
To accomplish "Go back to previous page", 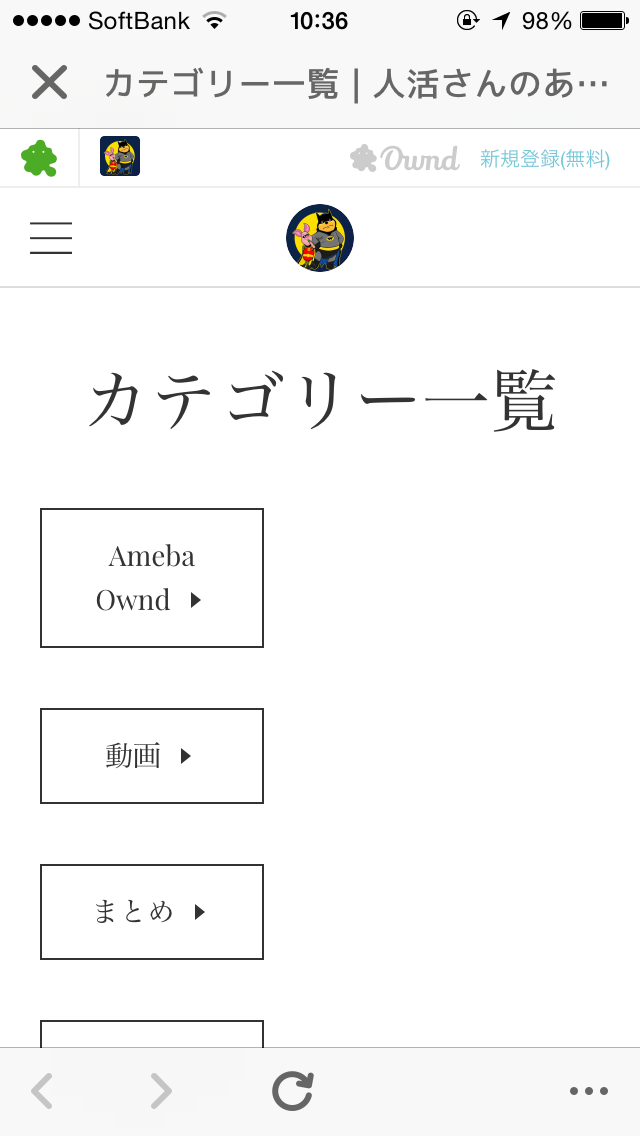I will coord(42,1091).
